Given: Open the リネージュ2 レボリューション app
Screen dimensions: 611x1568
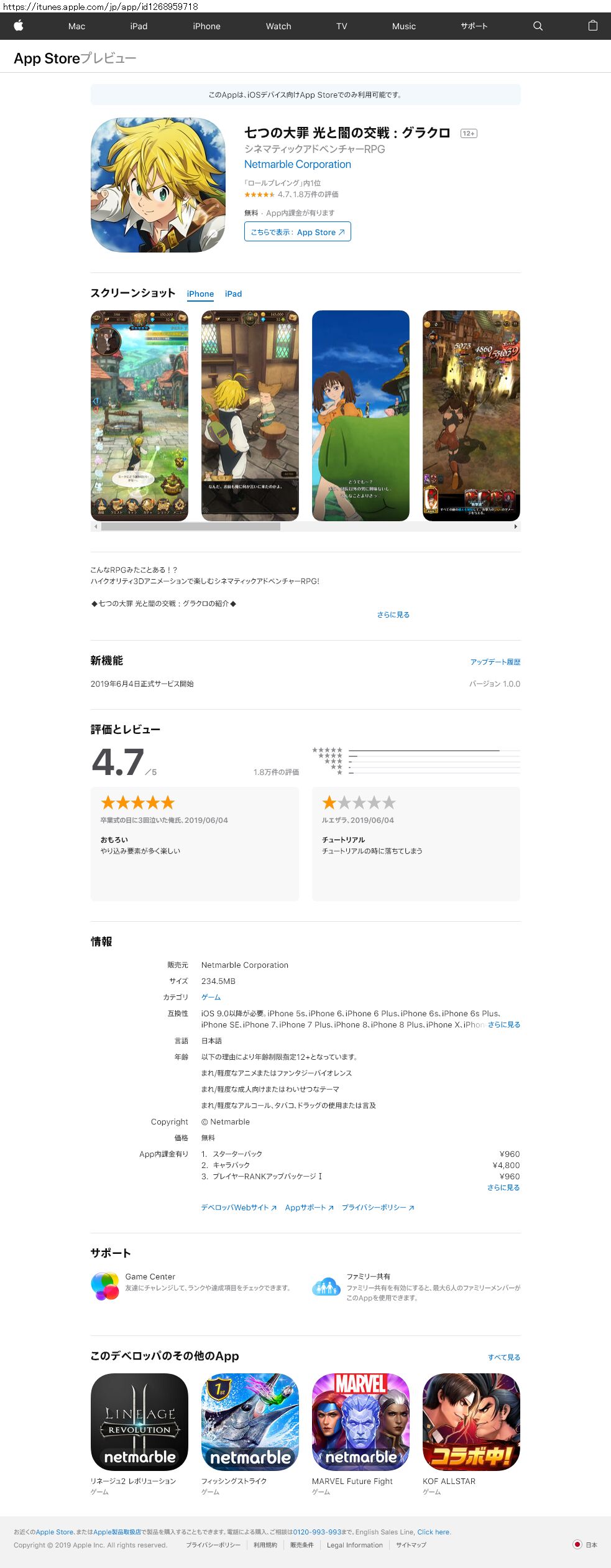Looking at the screenshot, I should [x=139, y=1422].
